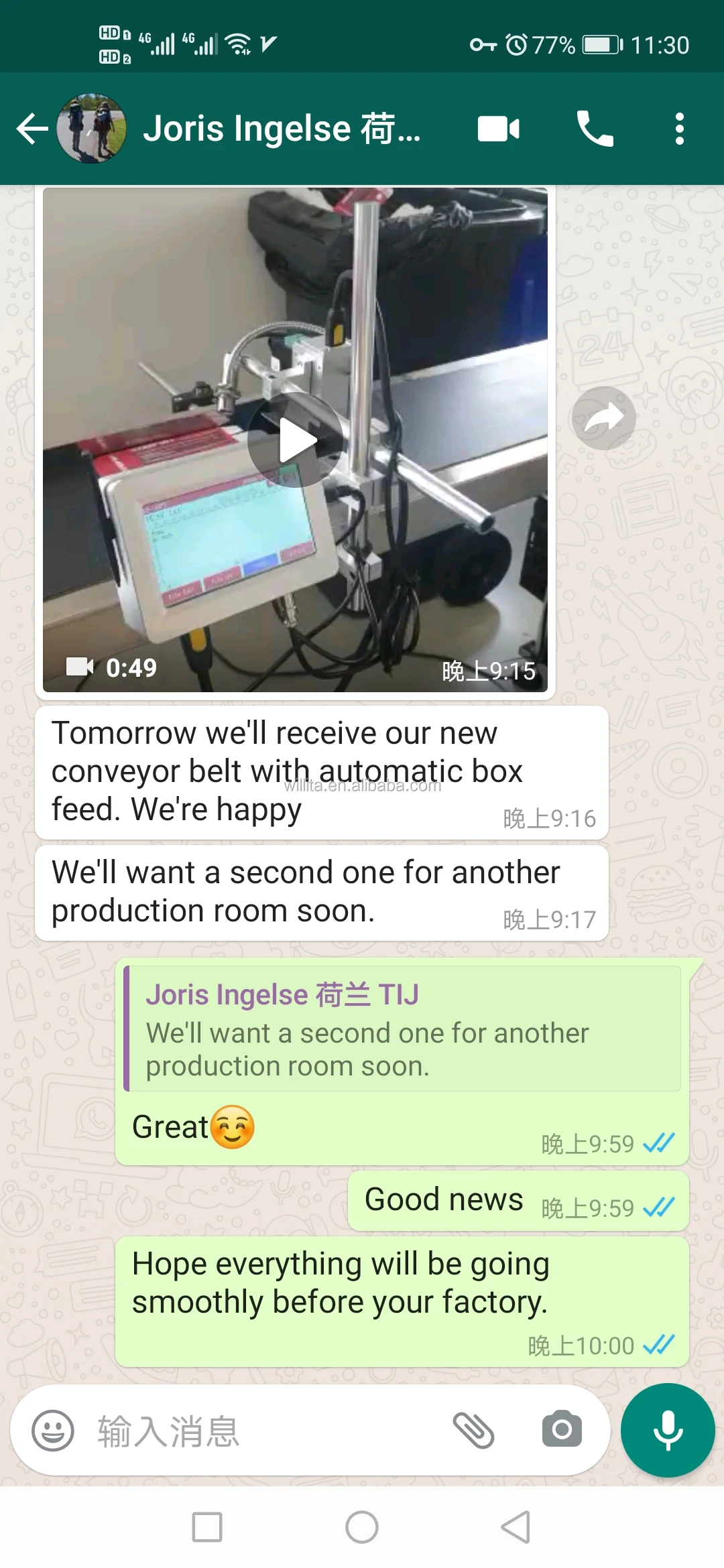
Task: Jump to the quoted message from Joris
Action: [x=402, y=1029]
